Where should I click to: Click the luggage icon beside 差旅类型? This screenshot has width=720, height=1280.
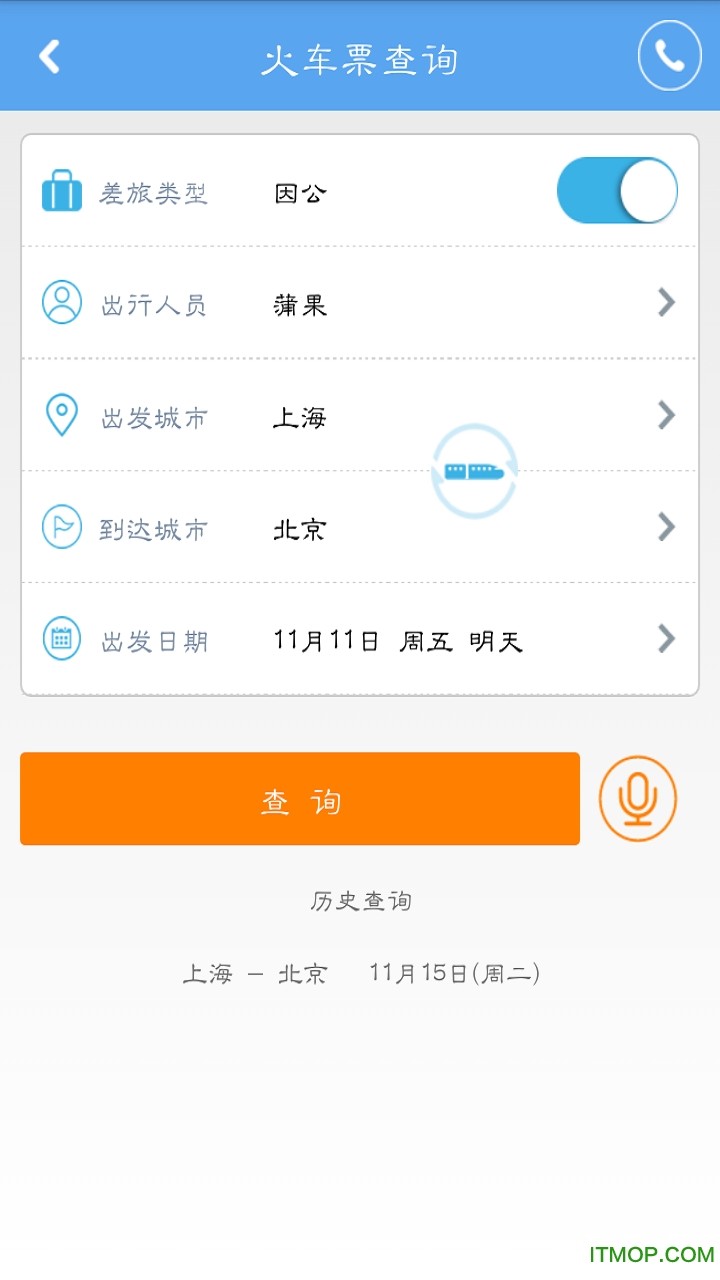[x=61, y=190]
